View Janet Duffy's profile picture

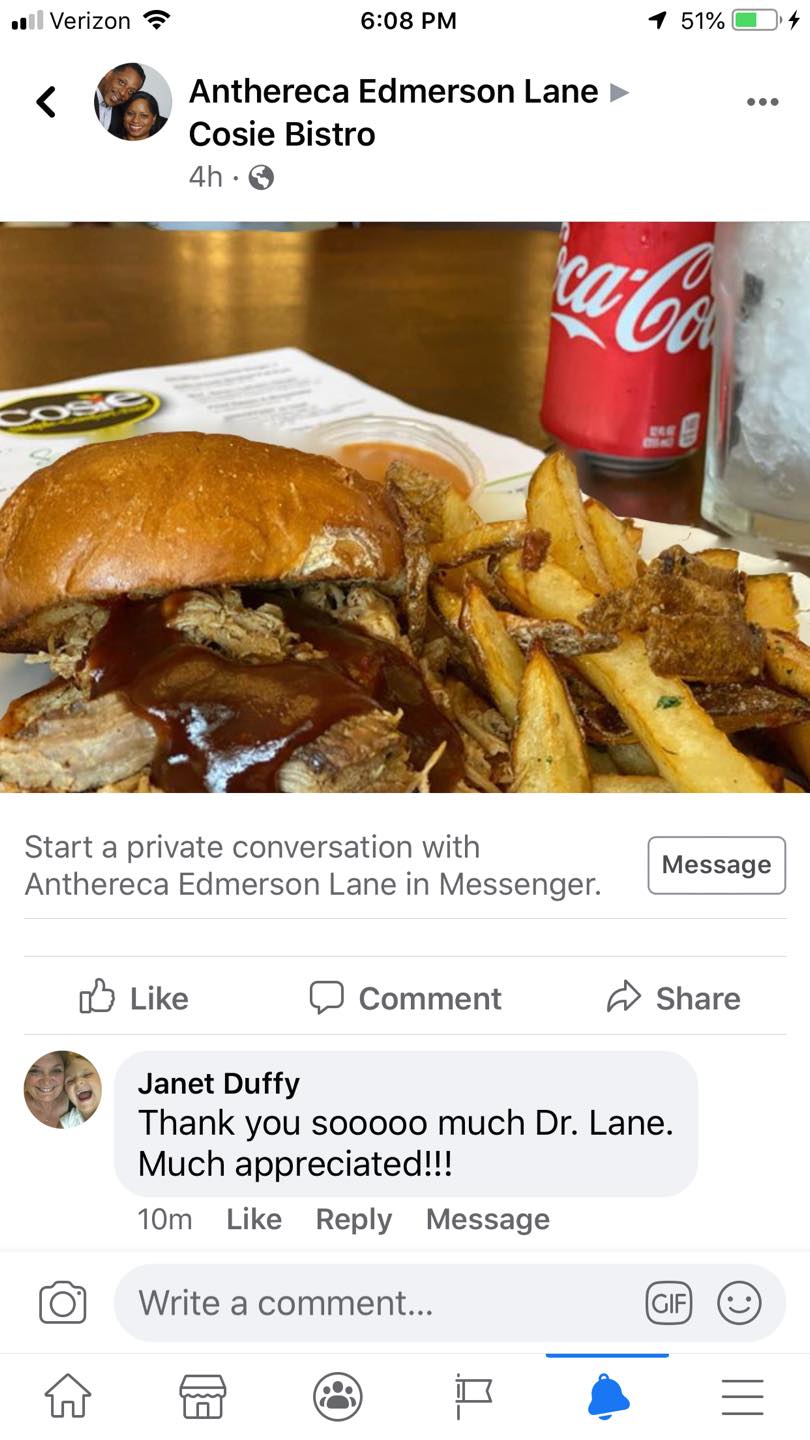point(63,1089)
